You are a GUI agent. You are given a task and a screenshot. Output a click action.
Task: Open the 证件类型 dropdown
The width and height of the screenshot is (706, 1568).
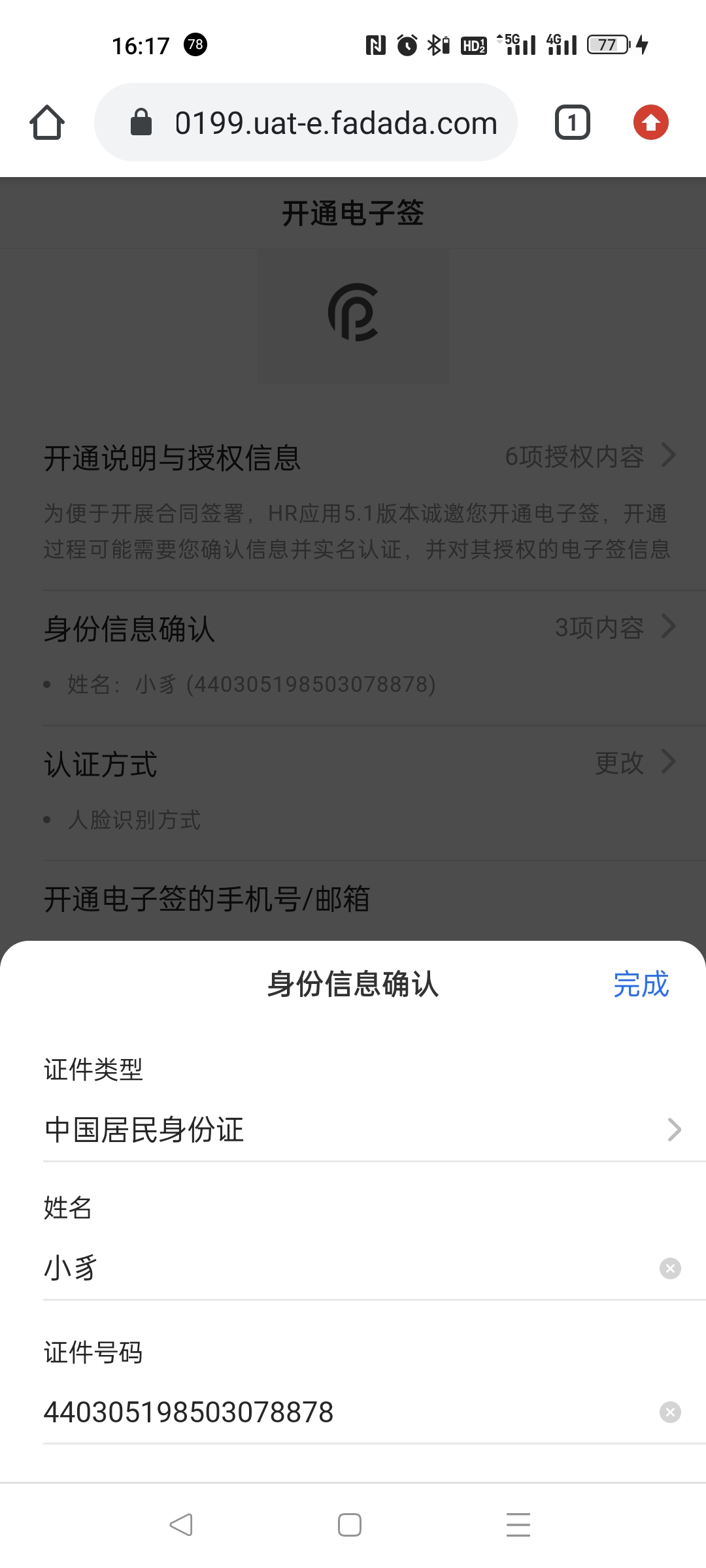click(363, 1129)
